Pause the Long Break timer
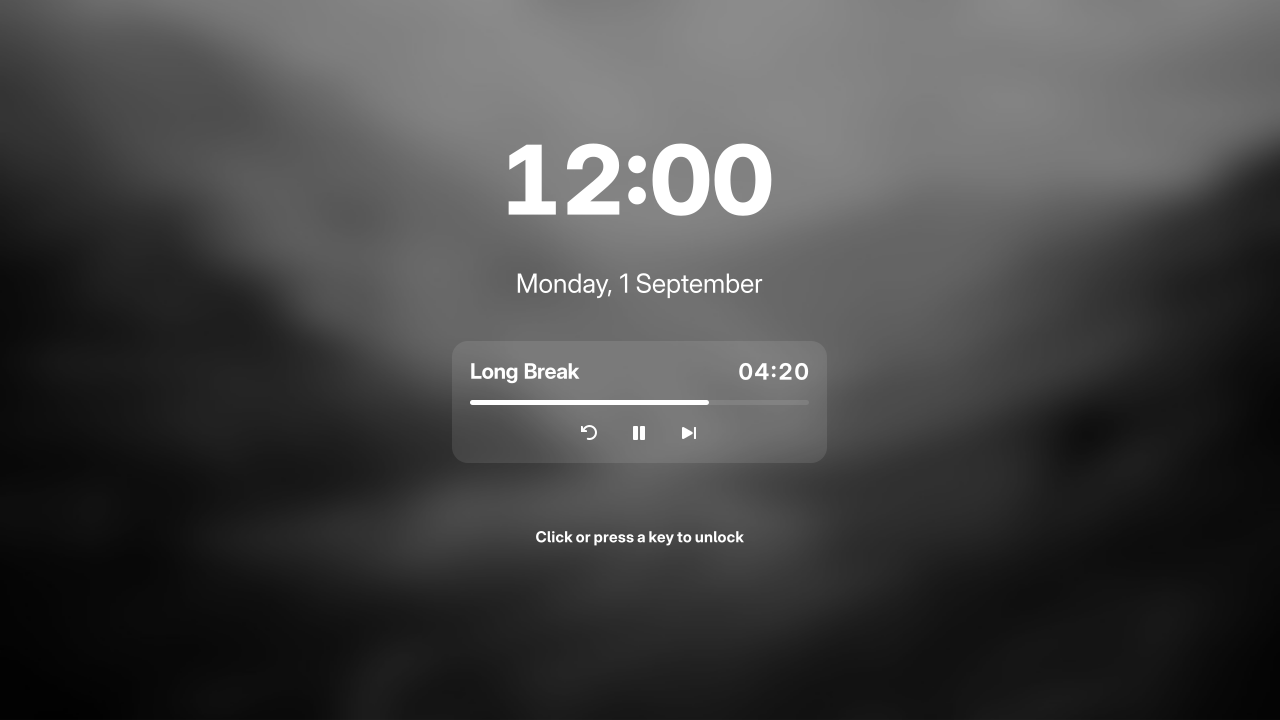Viewport: 1280px width, 720px height. (x=639, y=433)
